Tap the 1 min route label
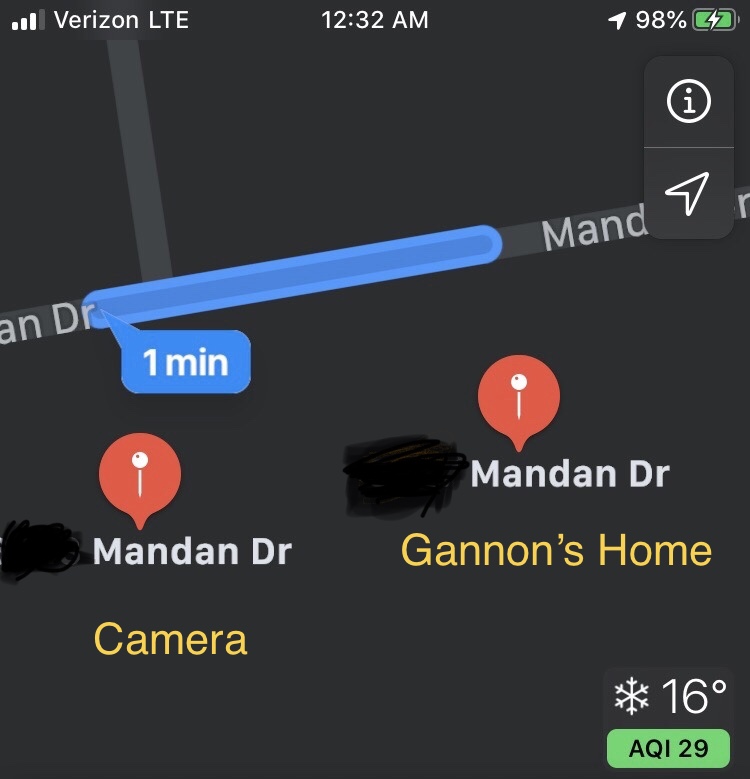Viewport: 750px width, 779px height. point(186,361)
